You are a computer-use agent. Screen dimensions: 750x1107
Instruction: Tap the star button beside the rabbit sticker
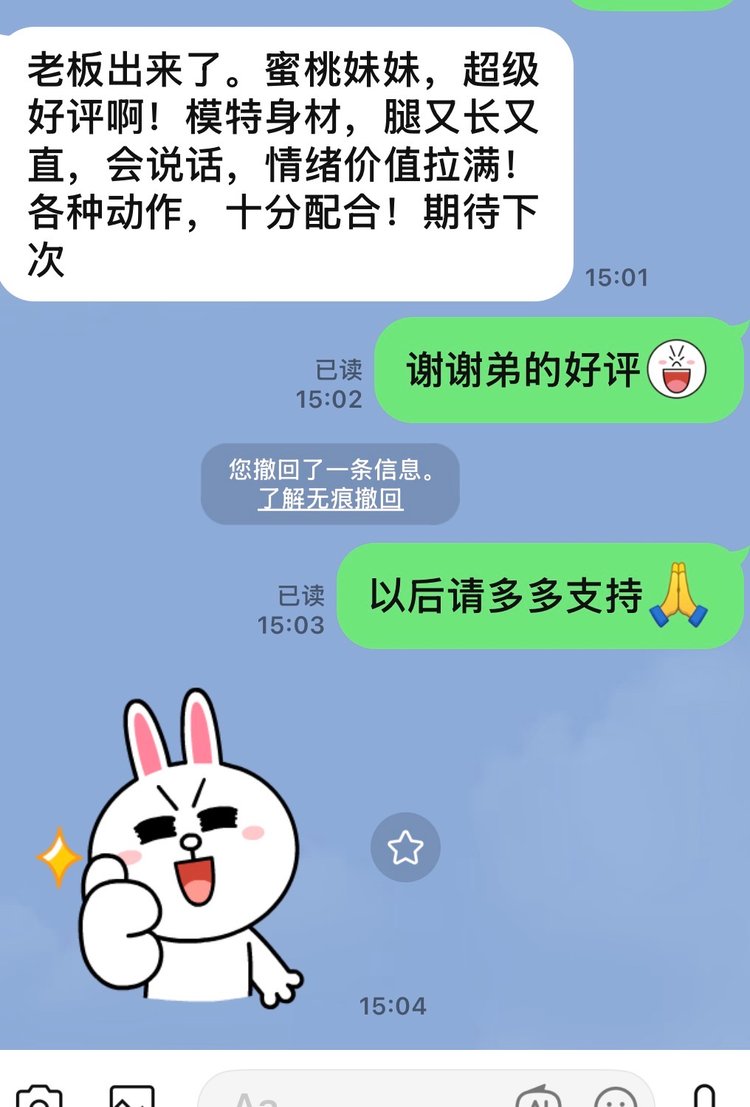click(405, 848)
